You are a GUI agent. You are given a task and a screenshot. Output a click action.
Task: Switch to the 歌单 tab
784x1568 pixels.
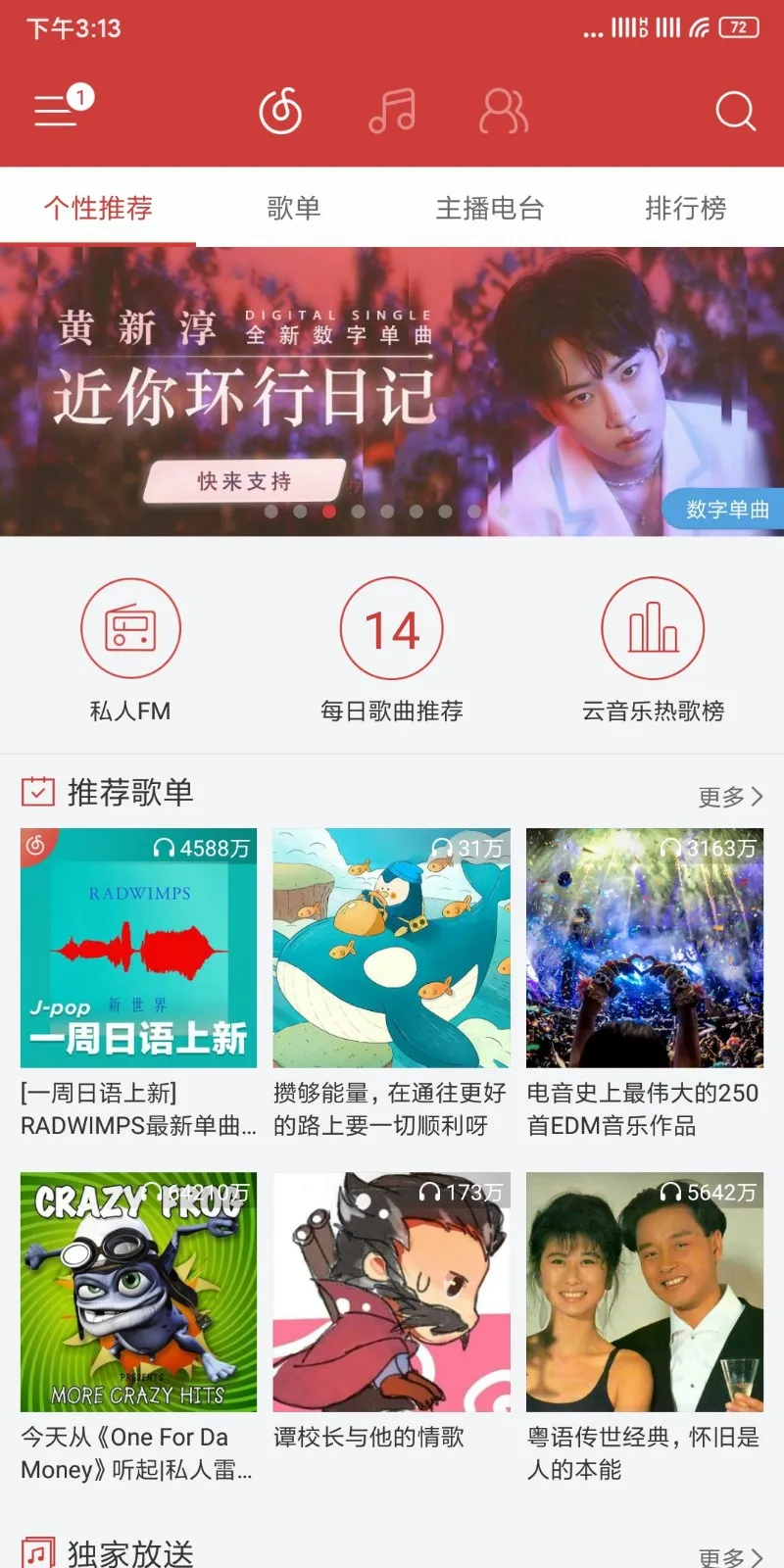tap(294, 208)
